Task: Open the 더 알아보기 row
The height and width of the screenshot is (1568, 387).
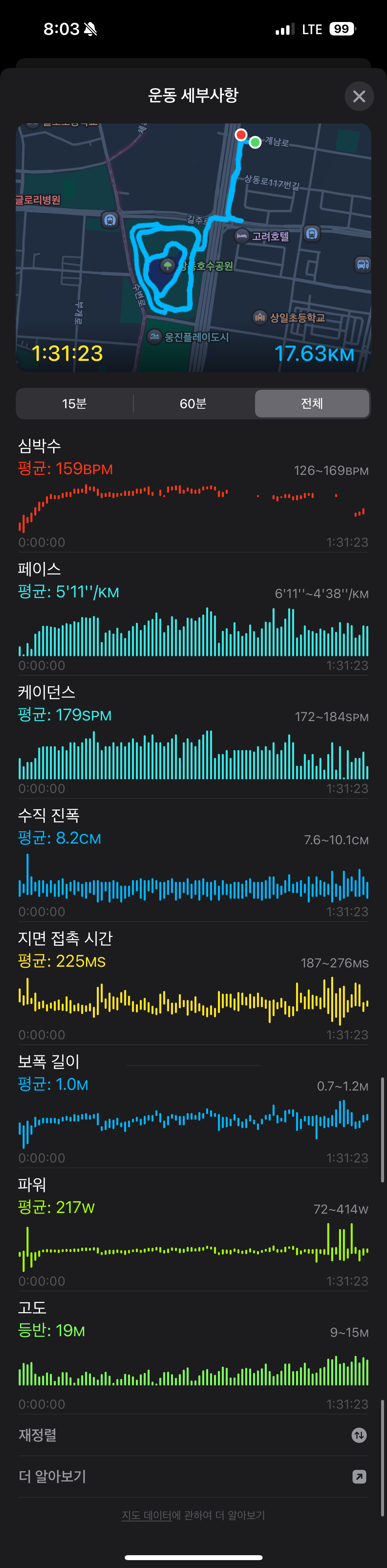Action: click(x=193, y=1476)
